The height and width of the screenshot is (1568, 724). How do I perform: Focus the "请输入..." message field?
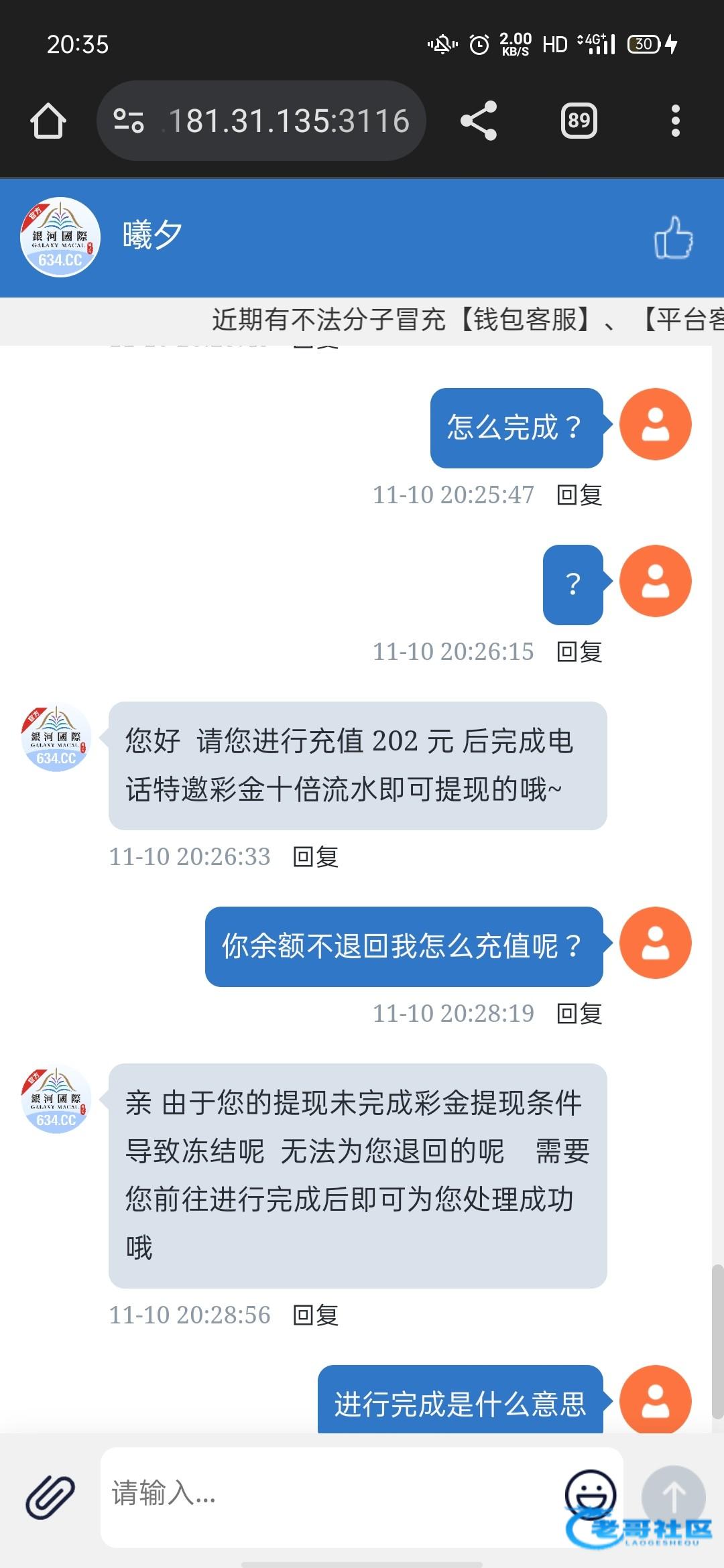tap(328, 1494)
